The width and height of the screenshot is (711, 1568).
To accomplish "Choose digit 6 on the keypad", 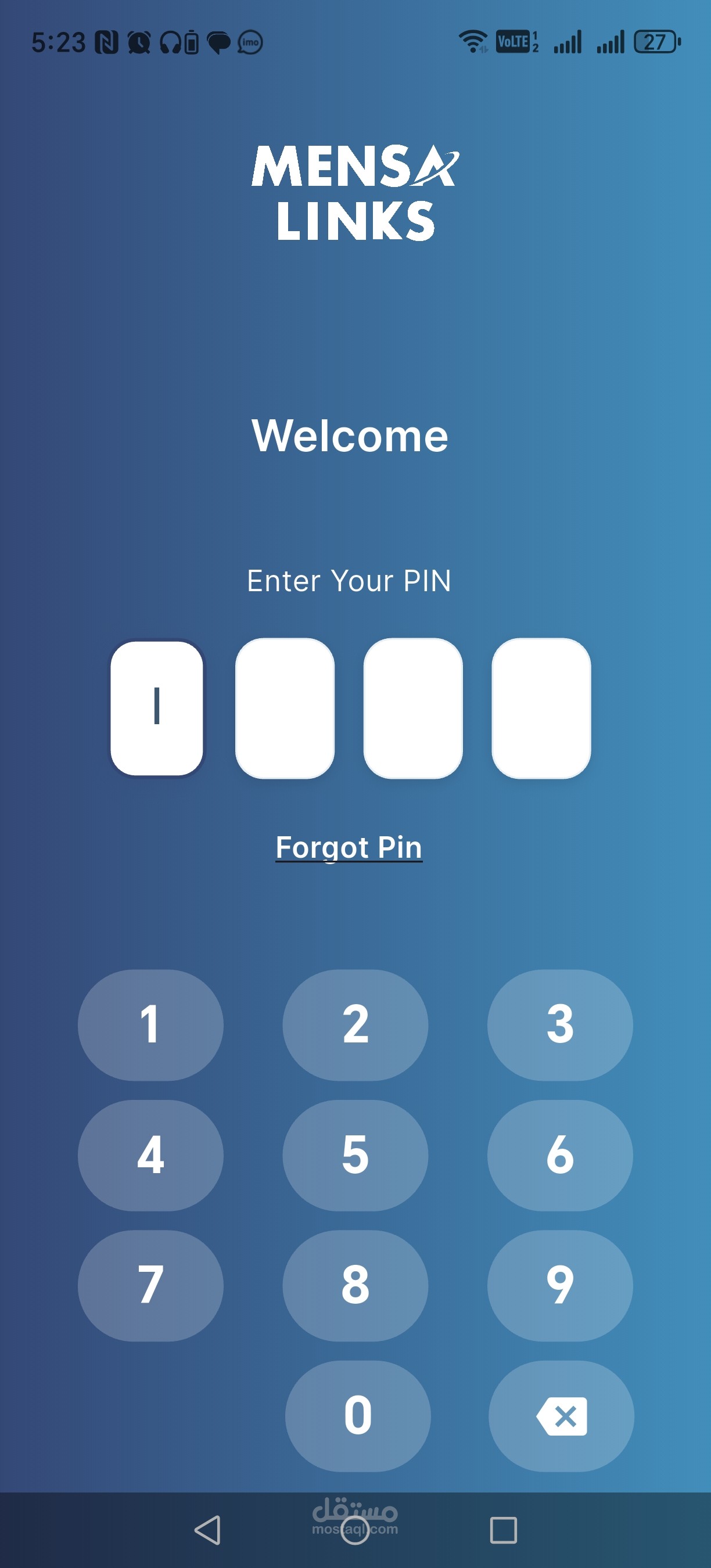I will click(x=559, y=1155).
